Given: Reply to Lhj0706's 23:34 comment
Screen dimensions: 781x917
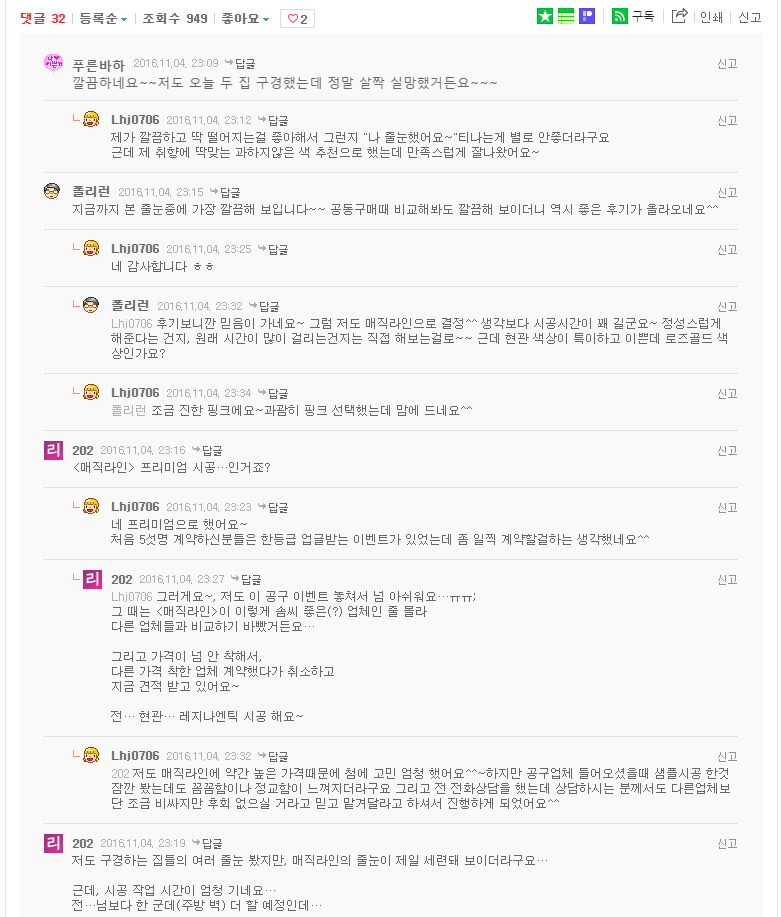Looking at the screenshot, I should coord(273,393).
